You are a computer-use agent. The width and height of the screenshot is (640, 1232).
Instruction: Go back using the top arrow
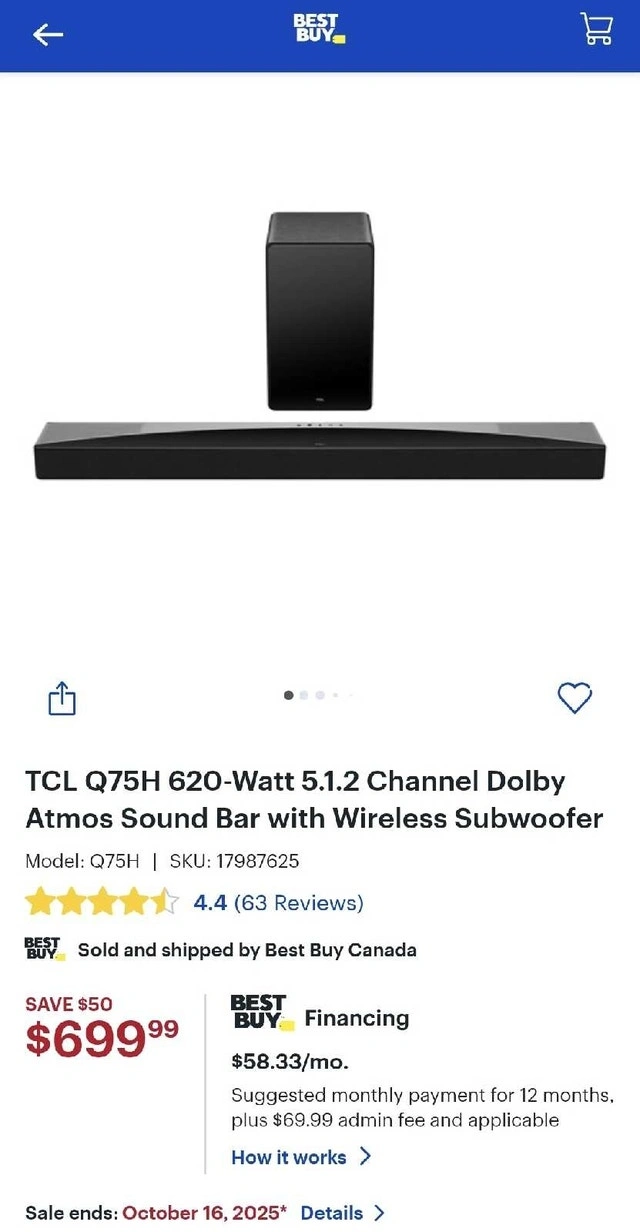47,35
